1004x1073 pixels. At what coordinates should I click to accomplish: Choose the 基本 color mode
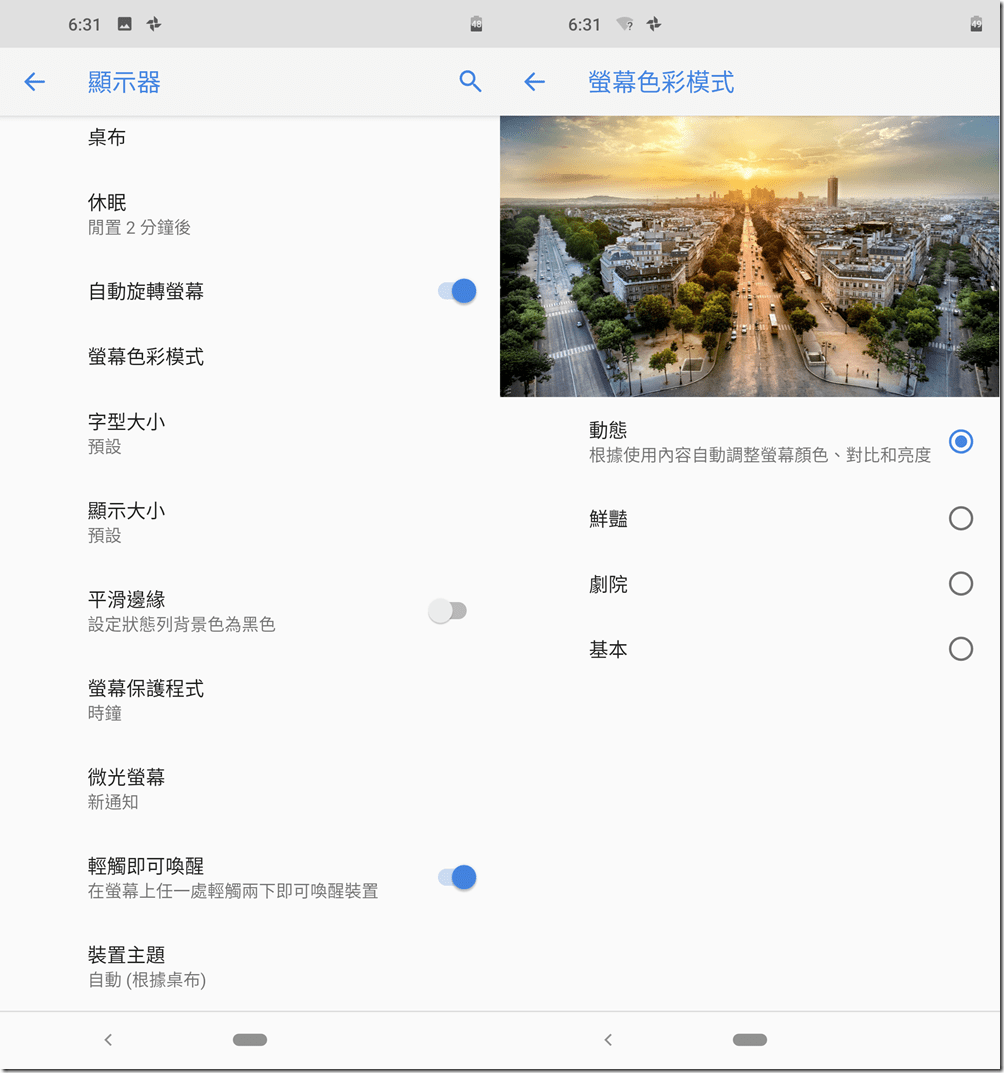coord(960,649)
